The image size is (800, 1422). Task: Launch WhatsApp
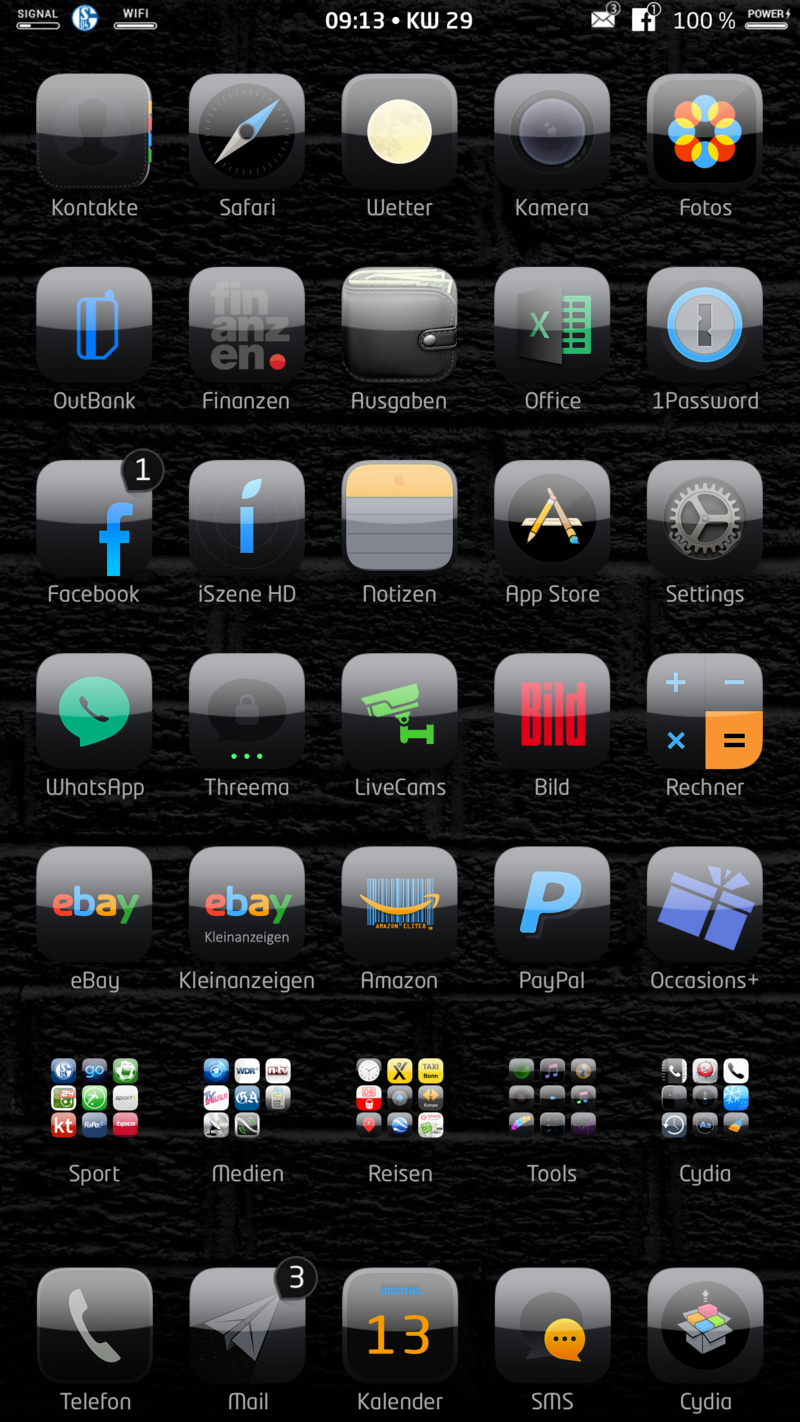[x=94, y=711]
